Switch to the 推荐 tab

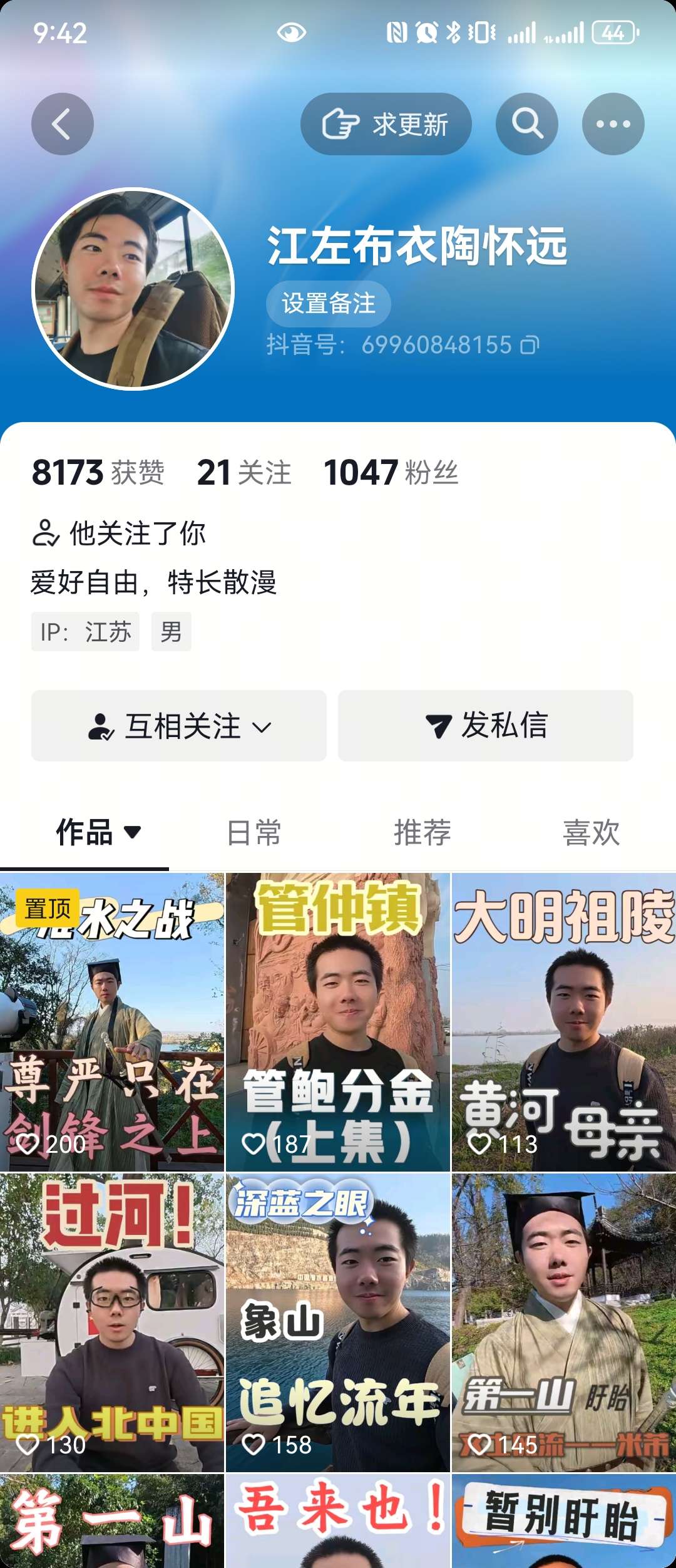click(422, 833)
